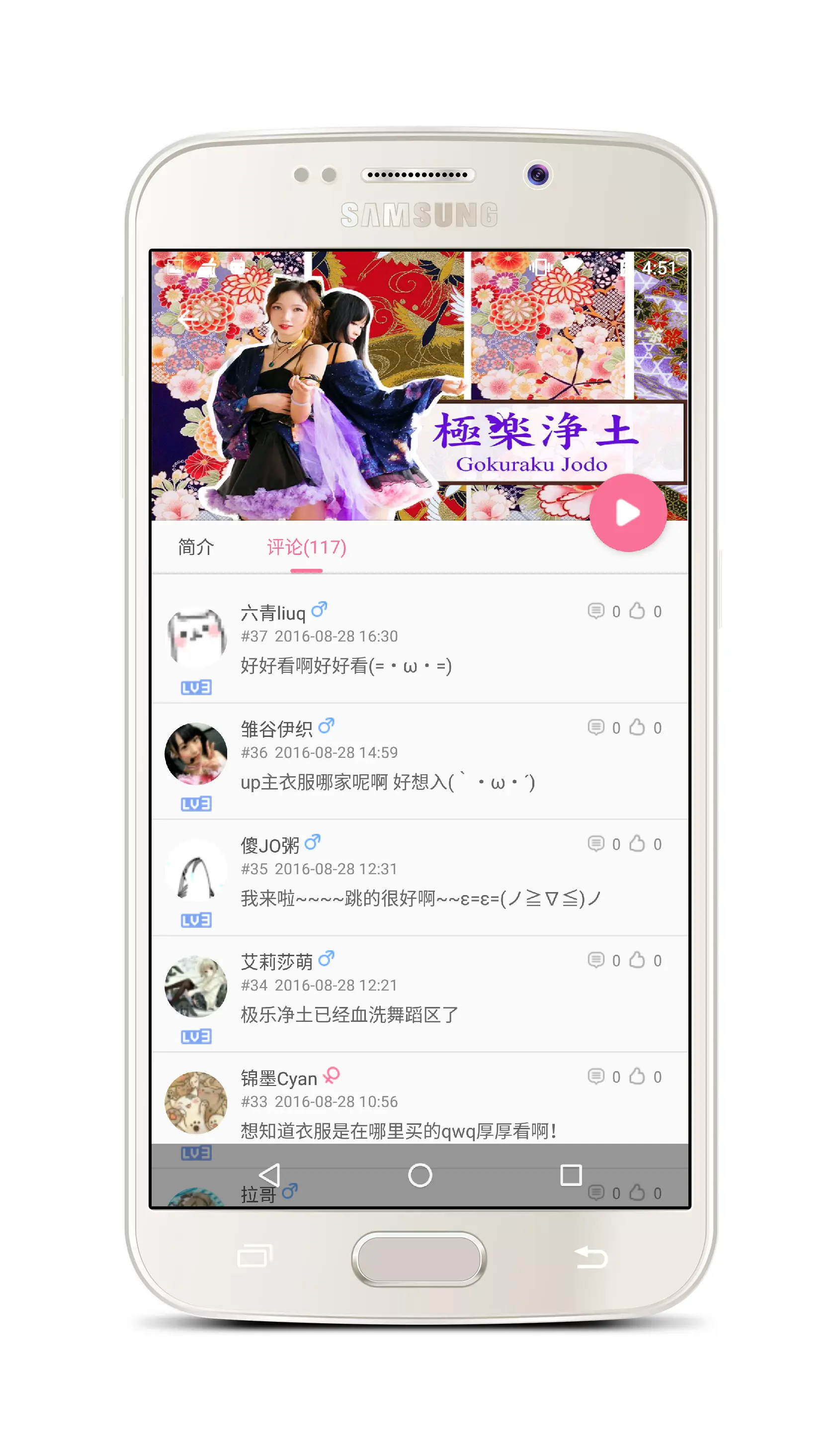Image resolution: width=840 pixels, height=1454 pixels.
Task: Like 雏谷伊织's comment #36
Action: point(637,727)
